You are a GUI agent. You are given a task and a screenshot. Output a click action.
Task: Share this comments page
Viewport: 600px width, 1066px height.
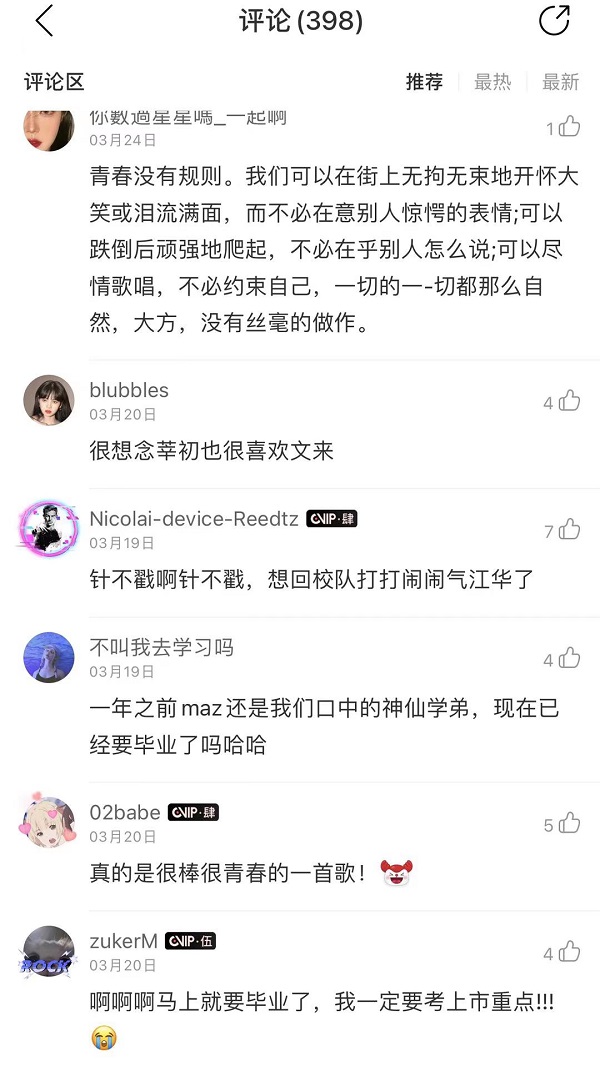(553, 21)
